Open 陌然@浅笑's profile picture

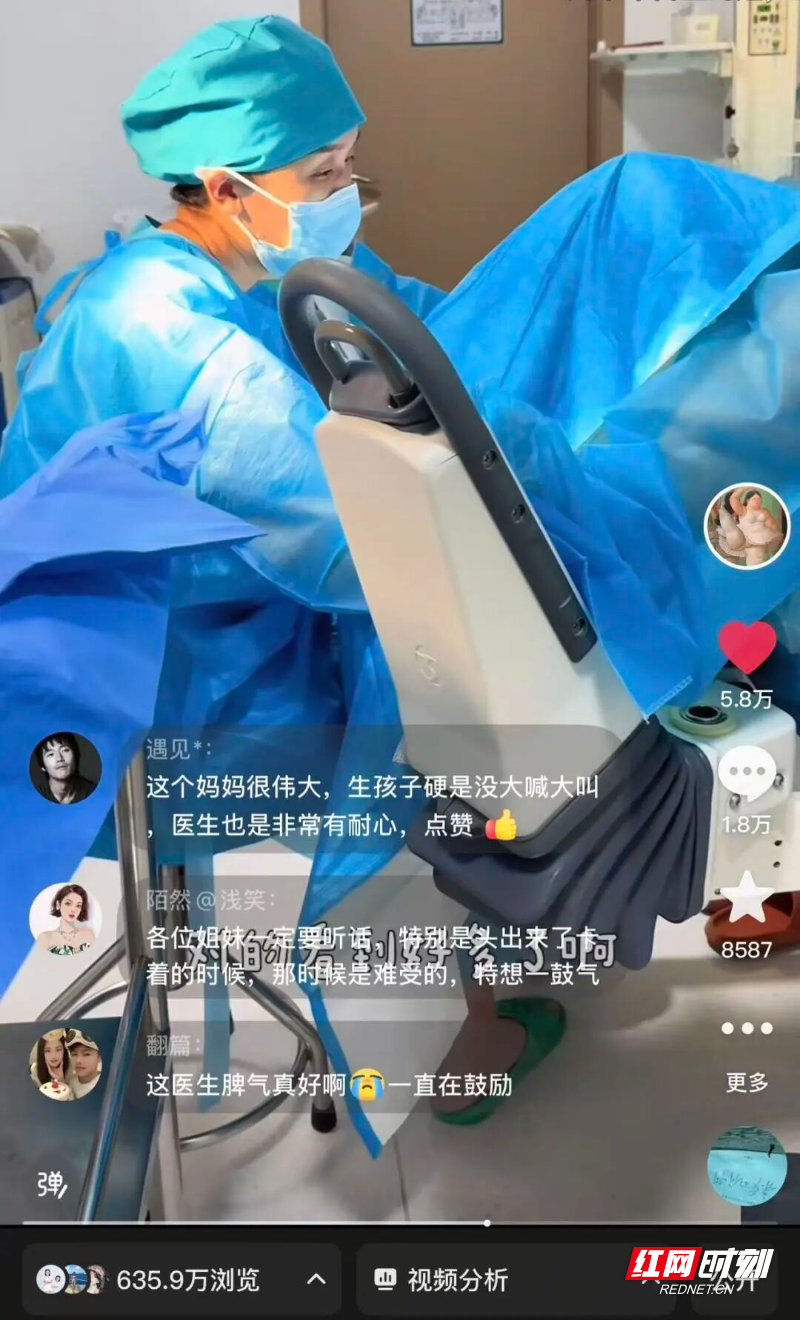65,918
